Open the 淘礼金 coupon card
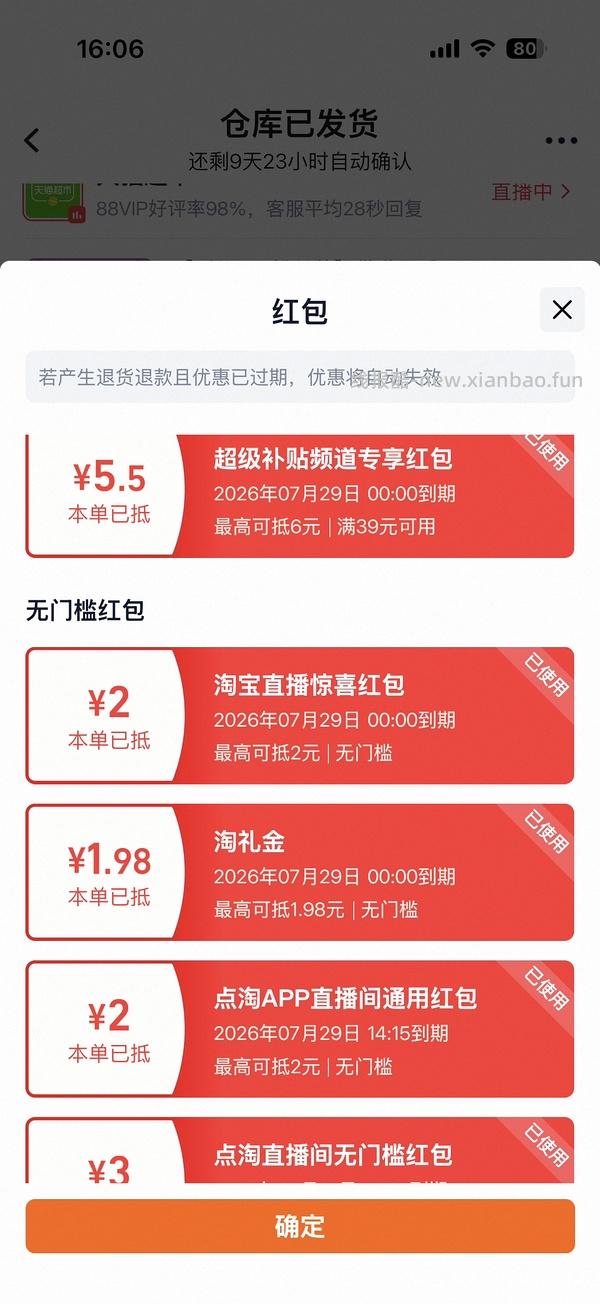Viewport: 600px width, 1304px height. tap(300, 872)
